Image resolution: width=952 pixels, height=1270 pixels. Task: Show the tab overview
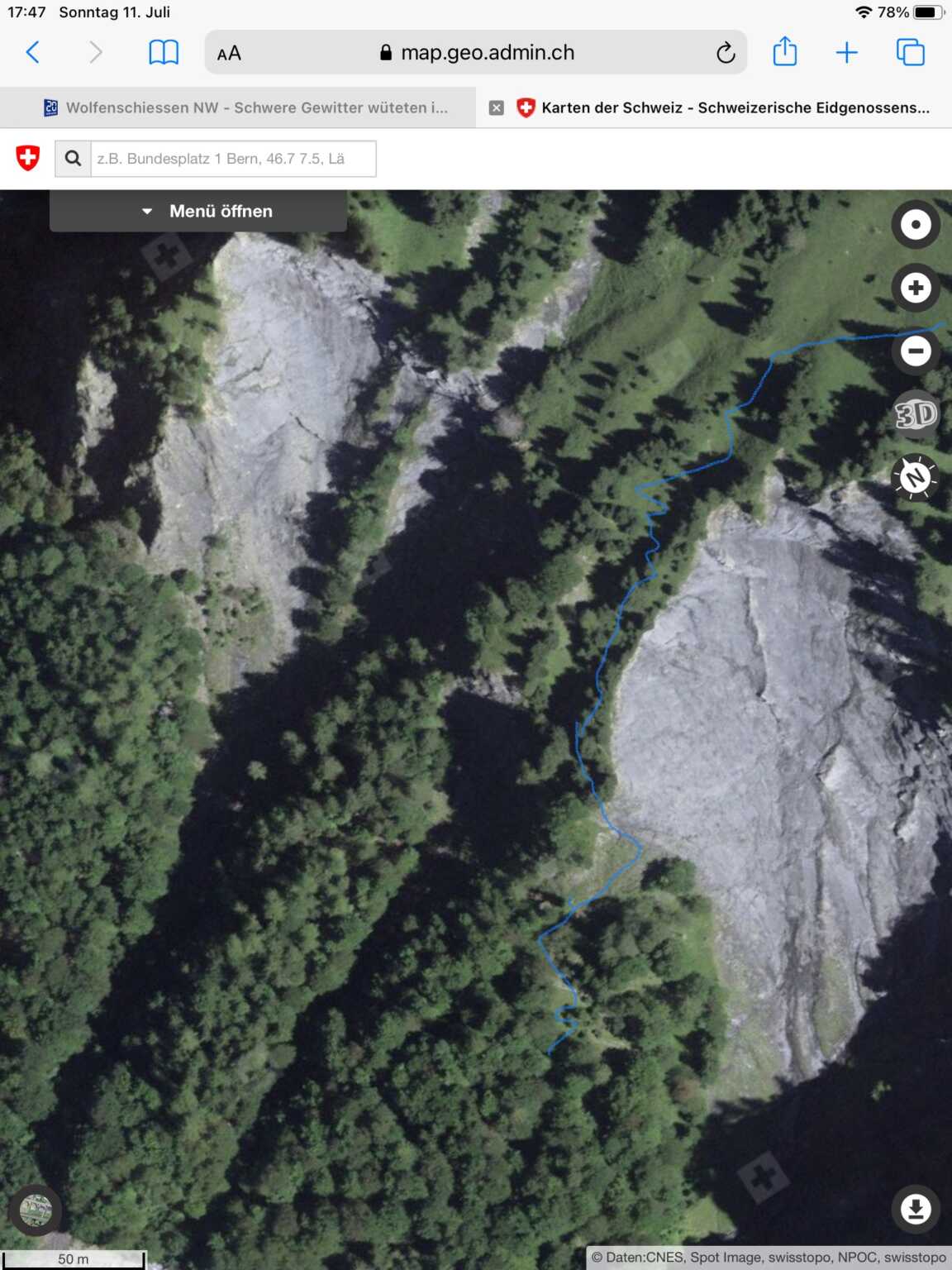click(x=911, y=53)
